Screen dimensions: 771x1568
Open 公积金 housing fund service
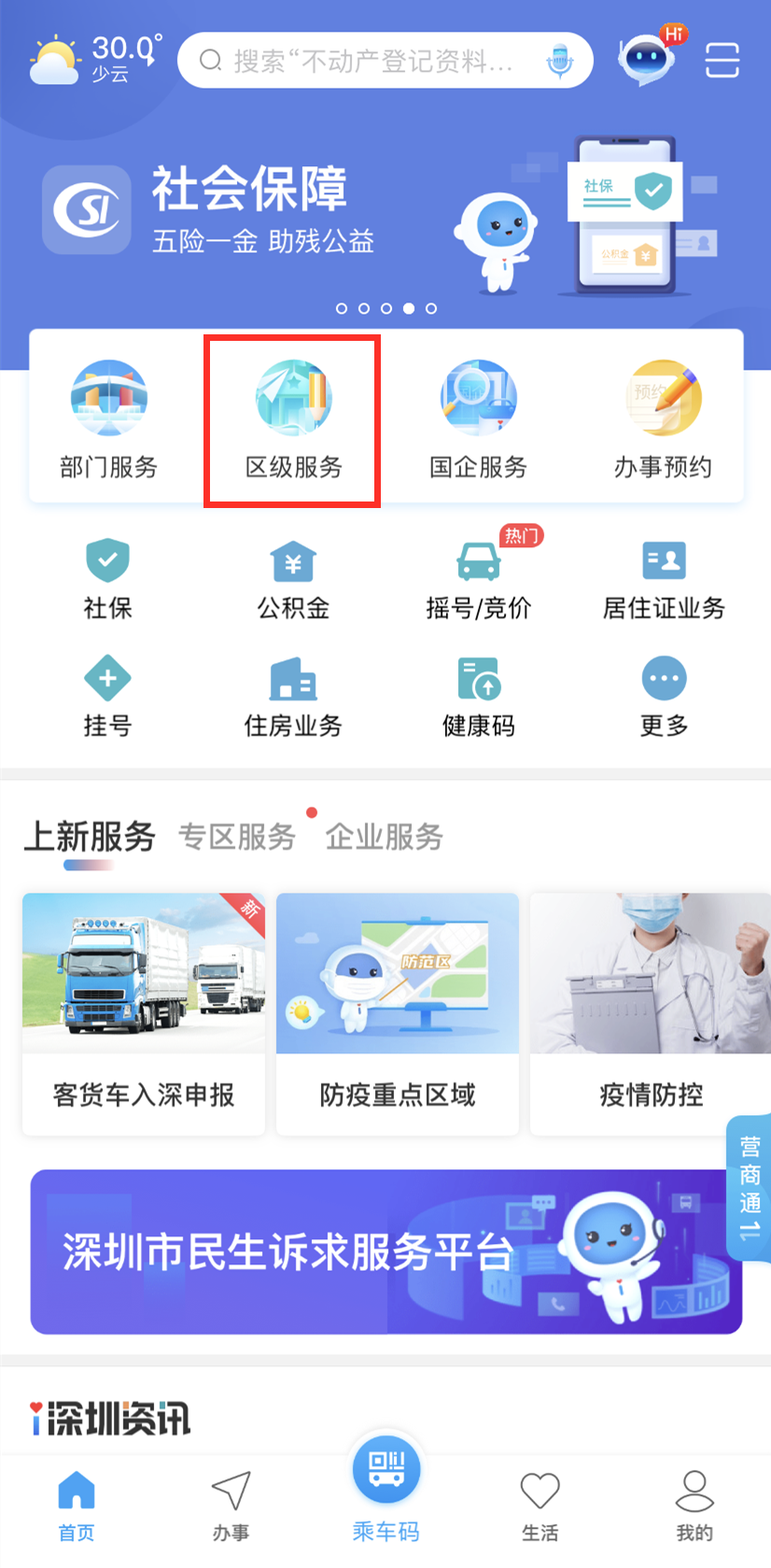293,579
